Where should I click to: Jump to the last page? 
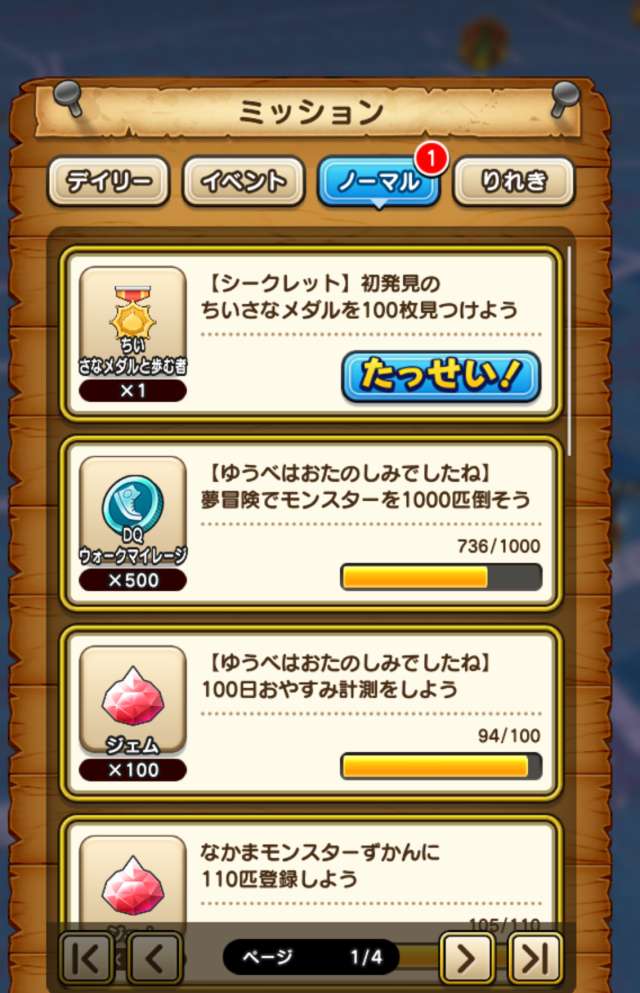tap(535, 957)
